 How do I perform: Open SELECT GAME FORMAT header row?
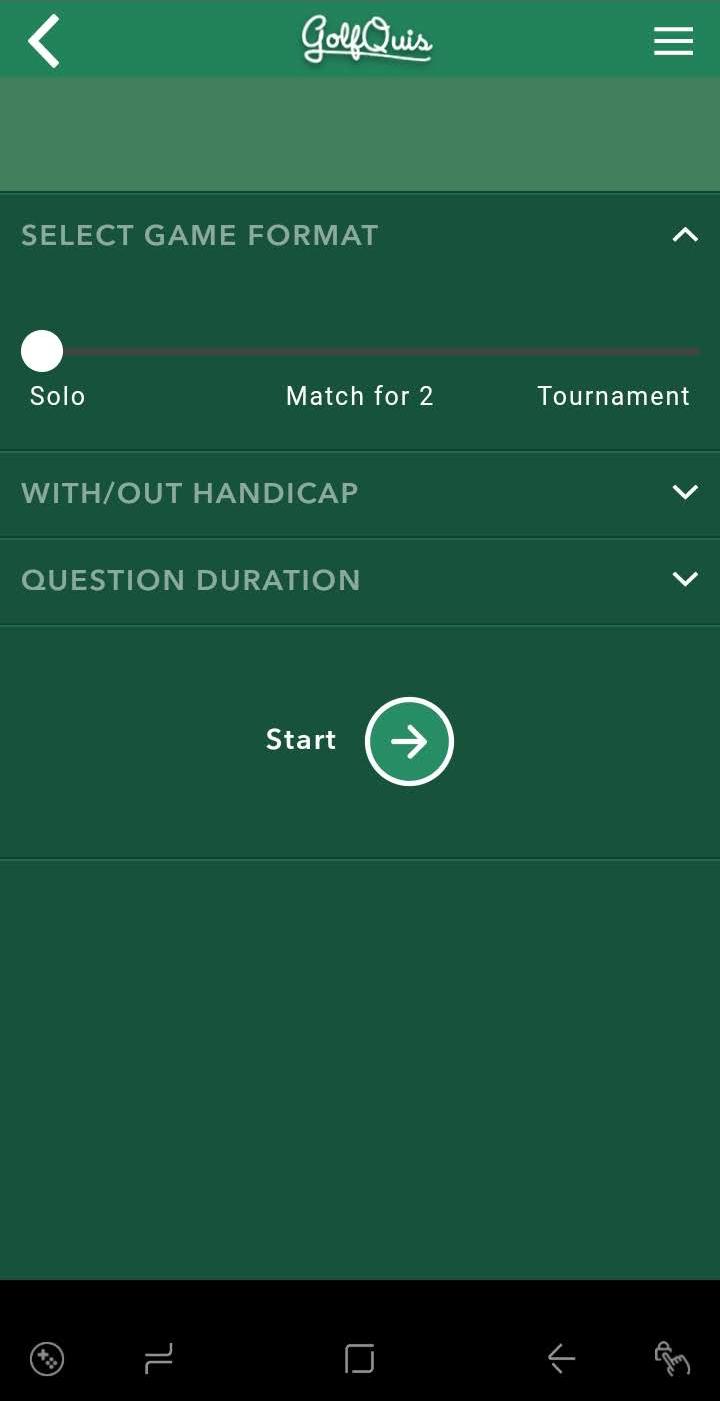click(199, 234)
